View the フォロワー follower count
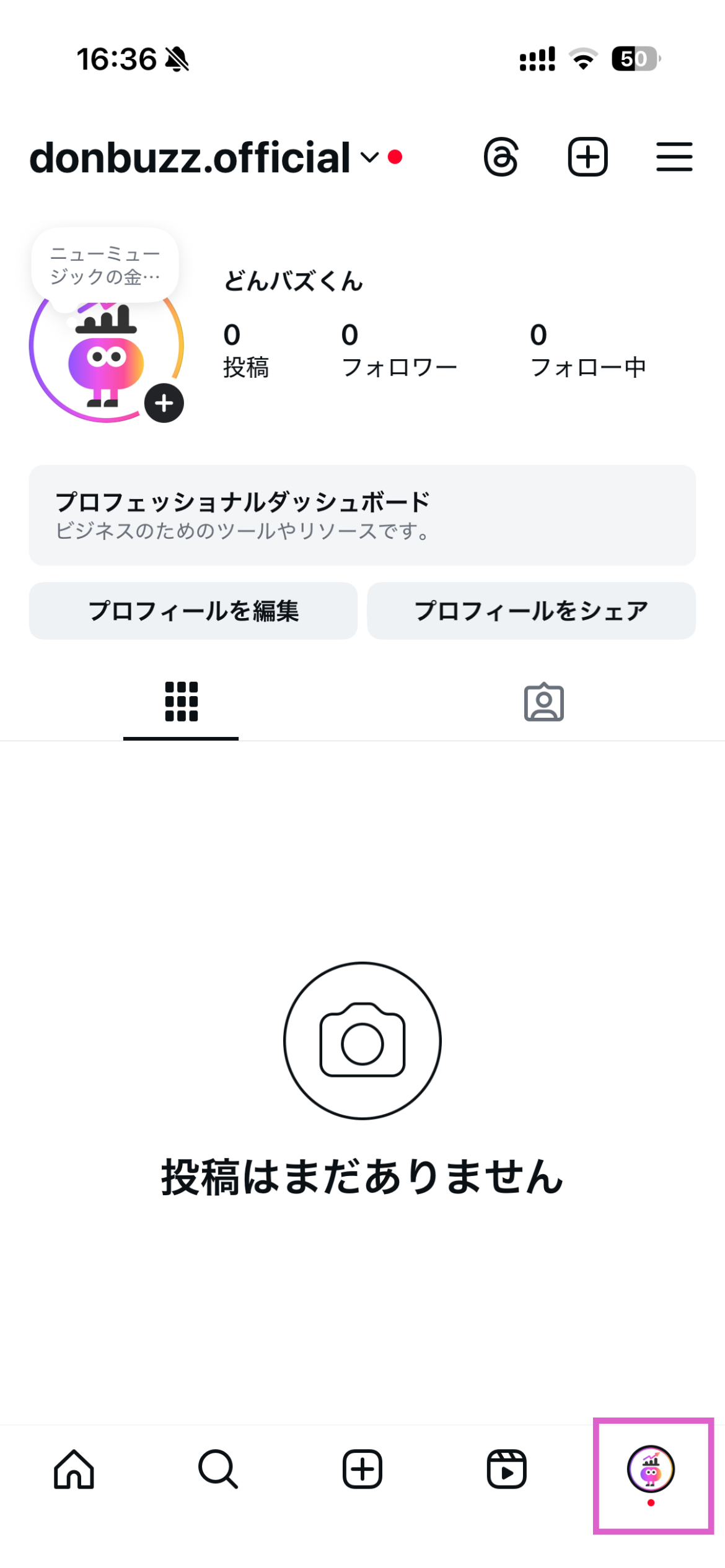The width and height of the screenshot is (725, 1568). tap(400, 347)
